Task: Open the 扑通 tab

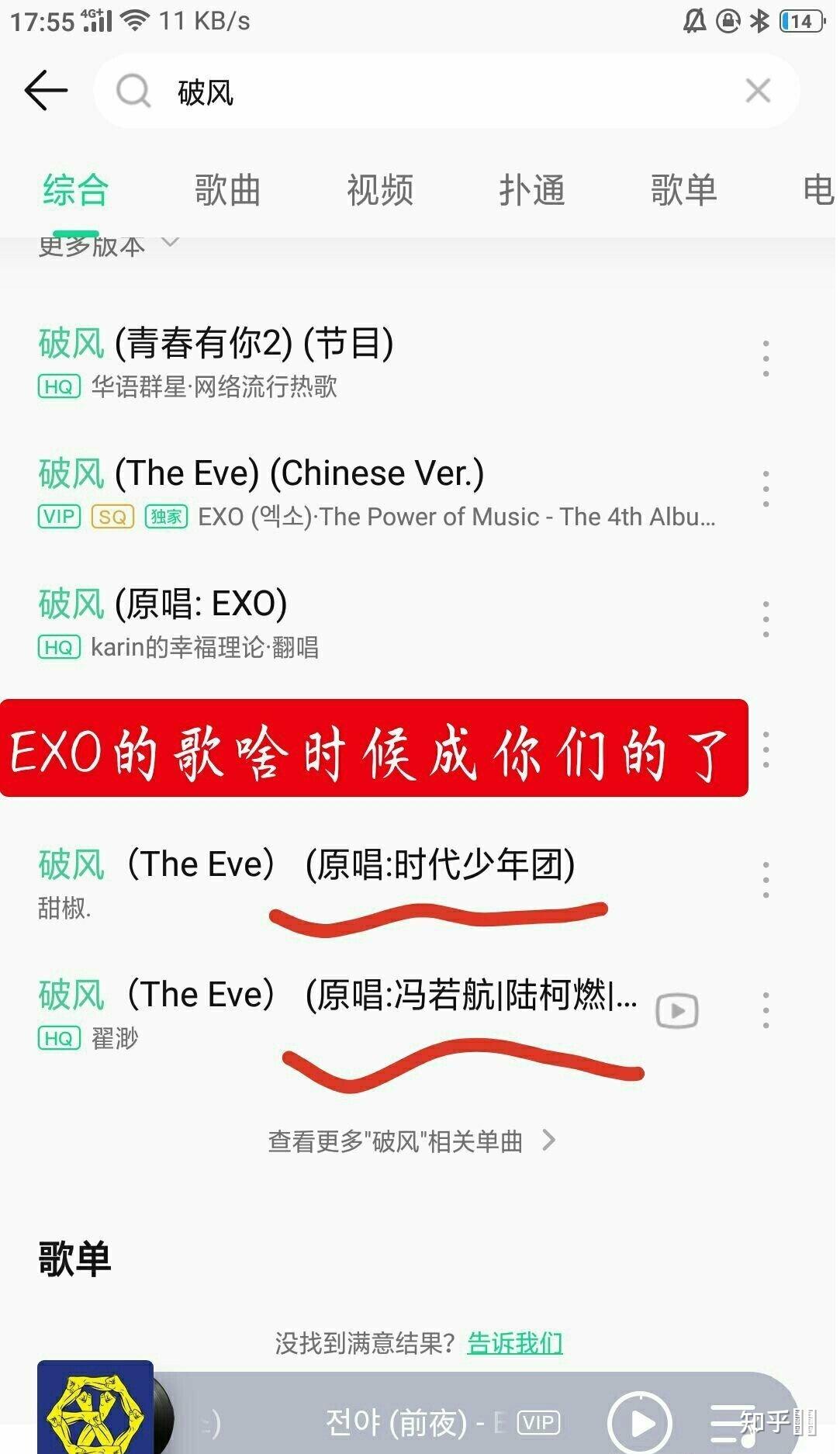Action: click(531, 191)
